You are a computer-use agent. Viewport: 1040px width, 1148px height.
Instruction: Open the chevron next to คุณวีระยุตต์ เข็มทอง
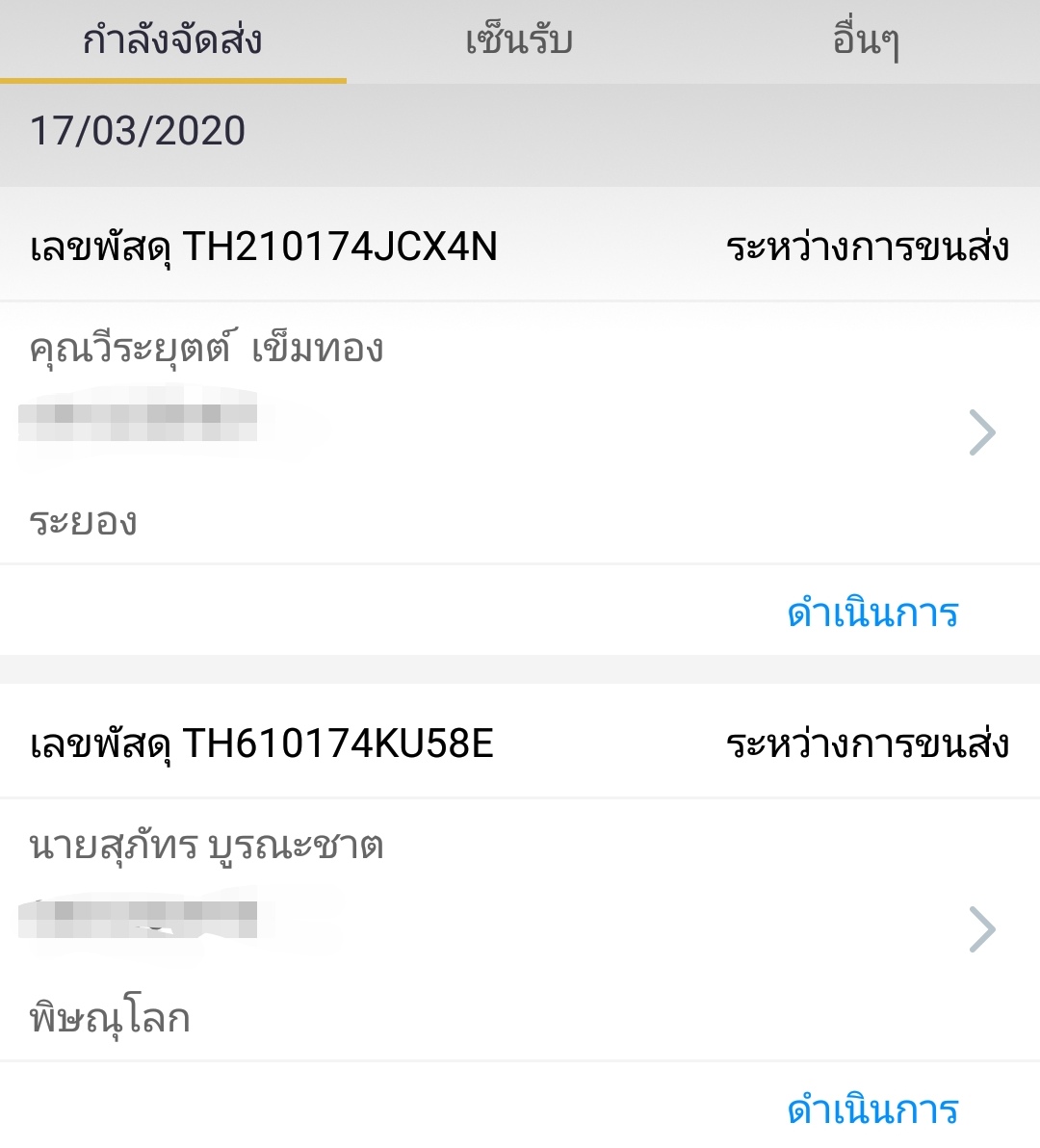pos(984,431)
